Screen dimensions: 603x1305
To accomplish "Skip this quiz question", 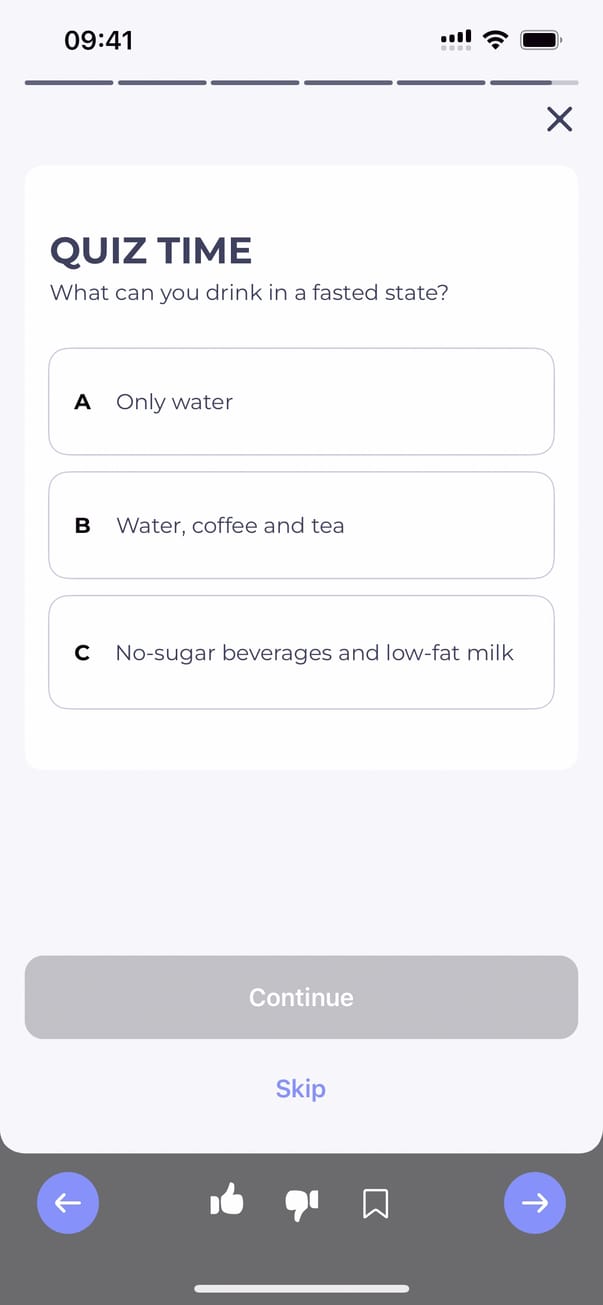I will point(301,1088).
